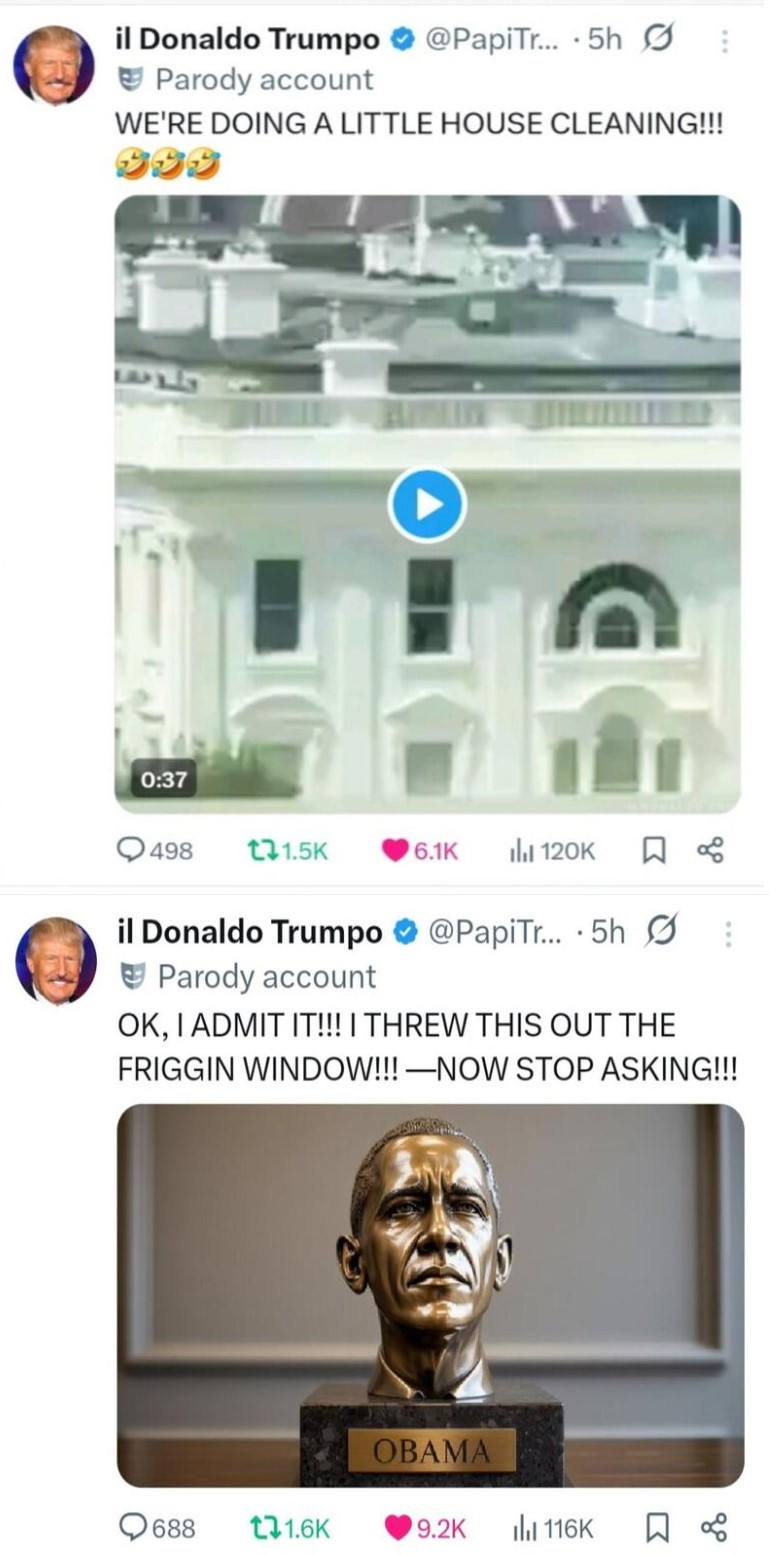Viewport: 780px width, 1555px height.
Task: Open the bronze bust image in the second post
Action: [x=430, y=1295]
